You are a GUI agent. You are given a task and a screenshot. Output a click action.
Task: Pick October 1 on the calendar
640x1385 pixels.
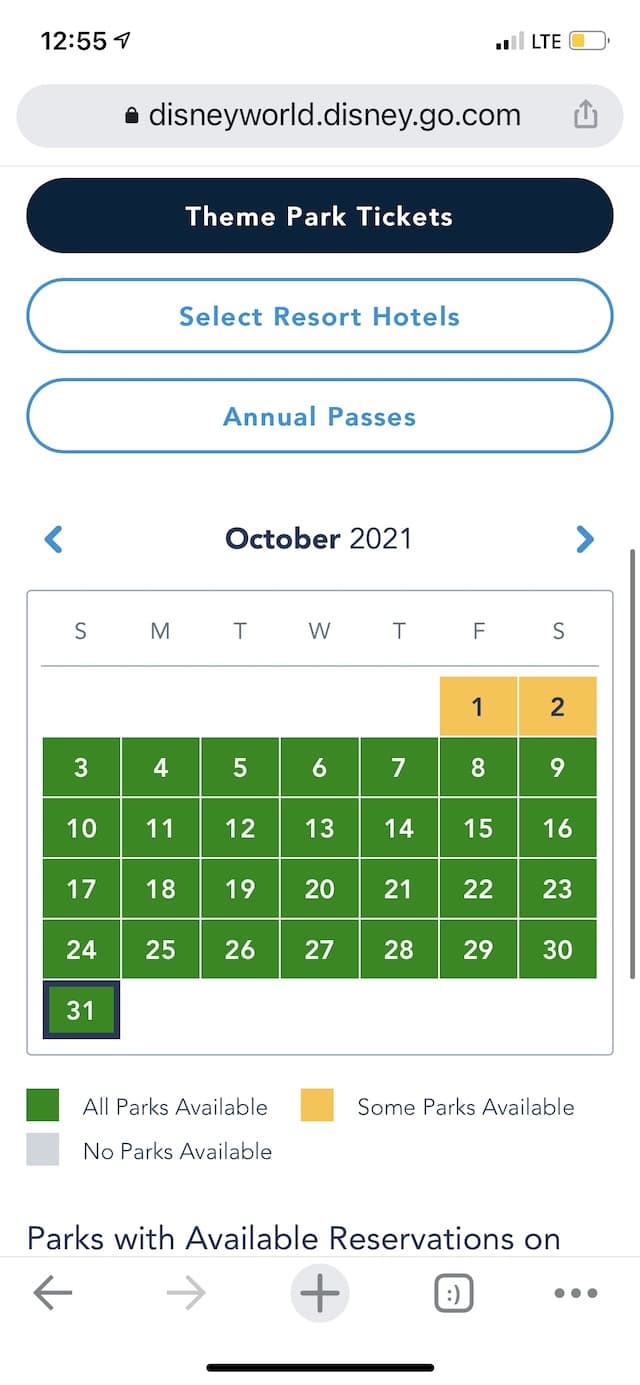click(x=478, y=707)
